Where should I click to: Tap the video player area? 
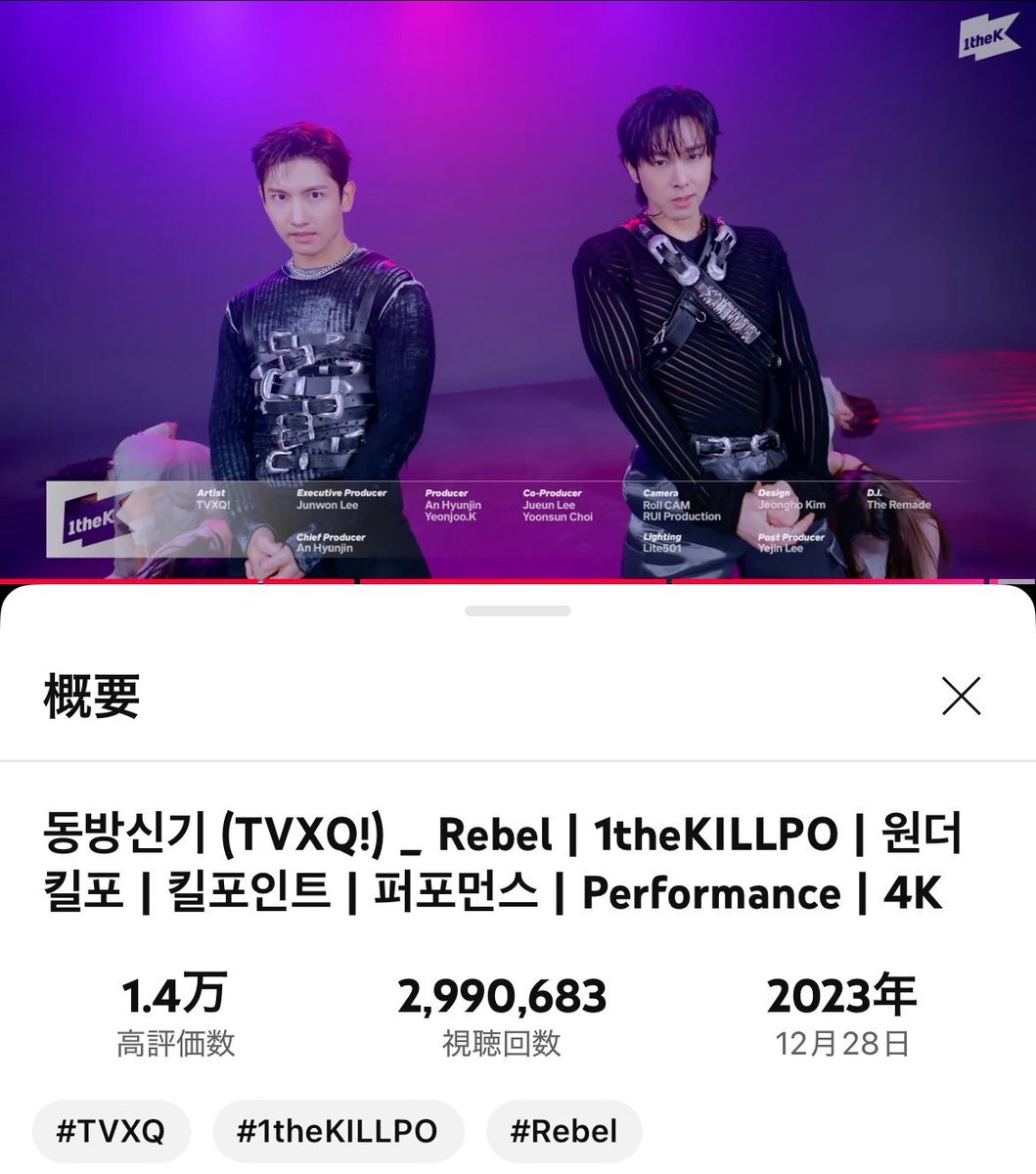click(518, 290)
